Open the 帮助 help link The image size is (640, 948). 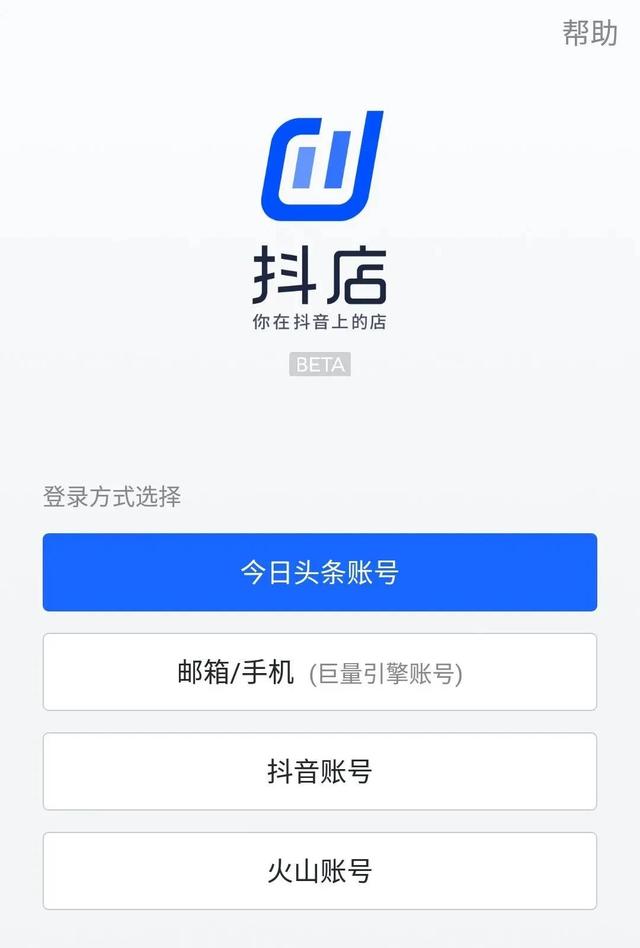click(590, 33)
